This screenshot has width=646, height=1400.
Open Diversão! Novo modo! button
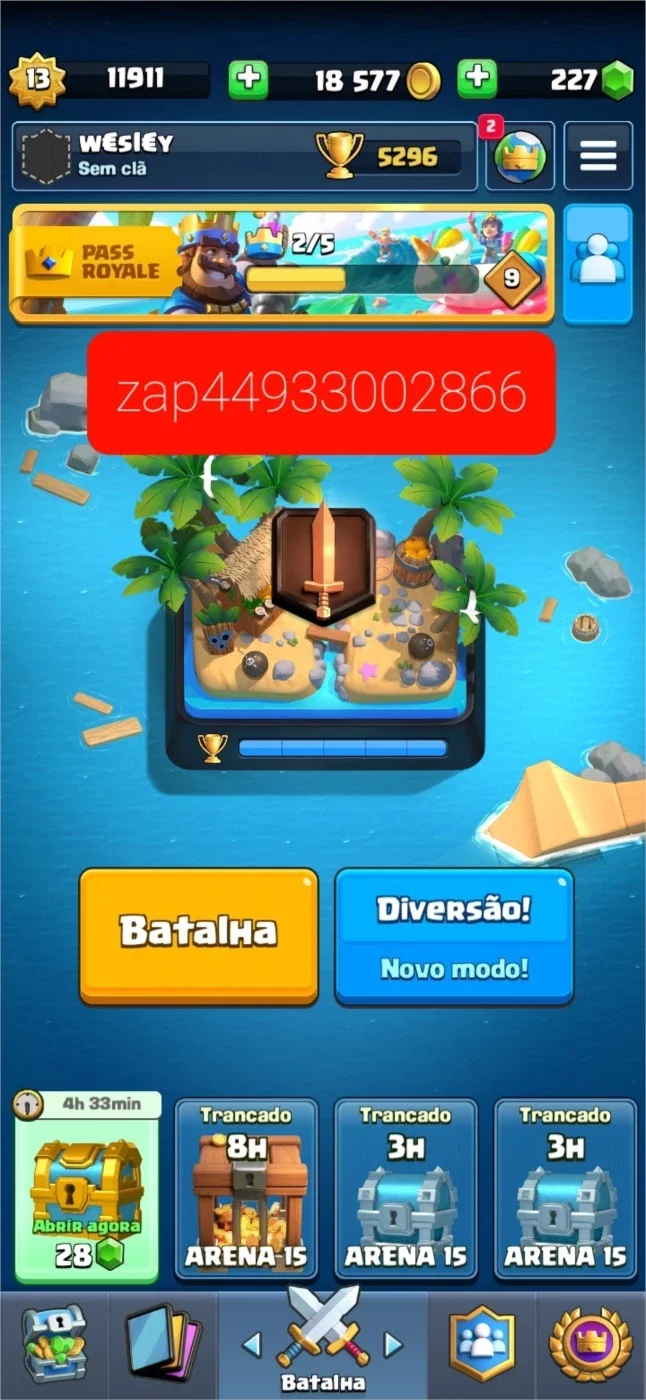click(x=454, y=935)
